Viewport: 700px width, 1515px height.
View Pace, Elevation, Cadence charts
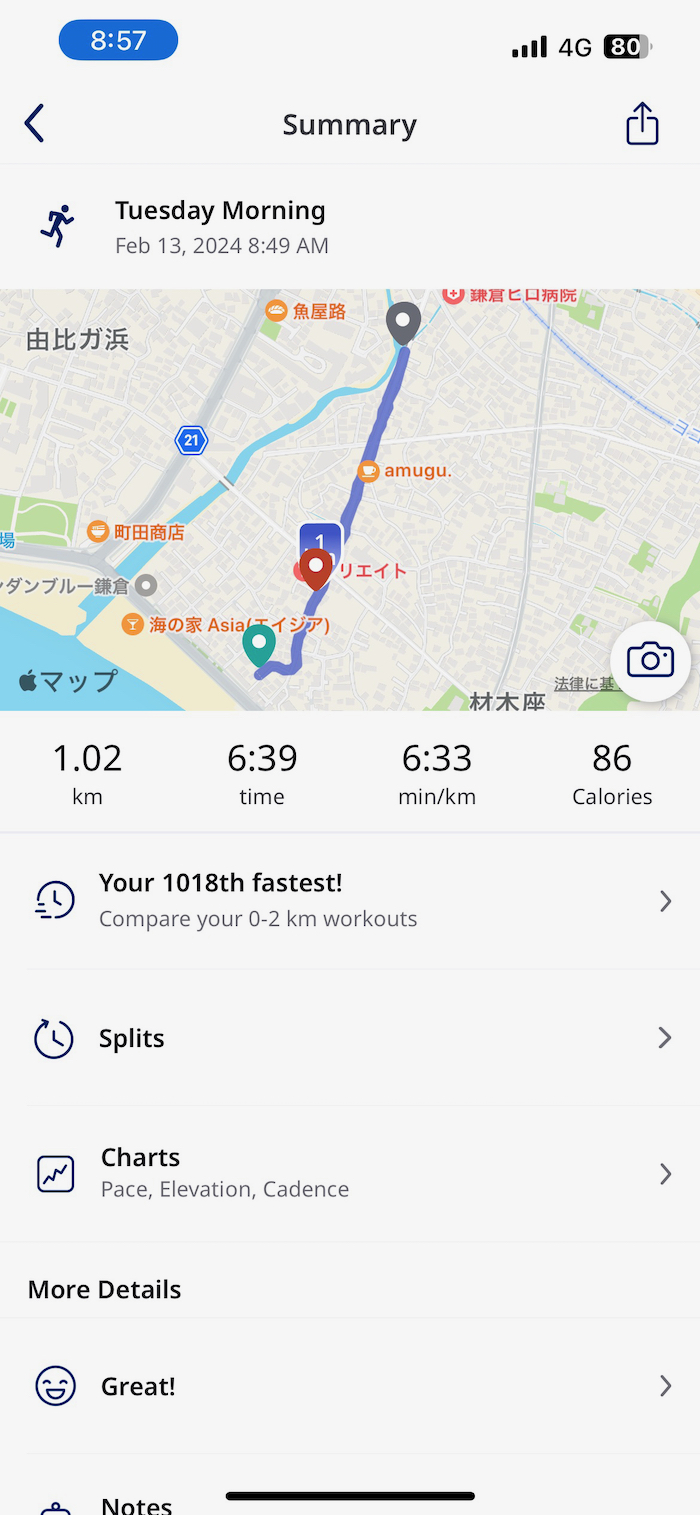click(350, 1173)
